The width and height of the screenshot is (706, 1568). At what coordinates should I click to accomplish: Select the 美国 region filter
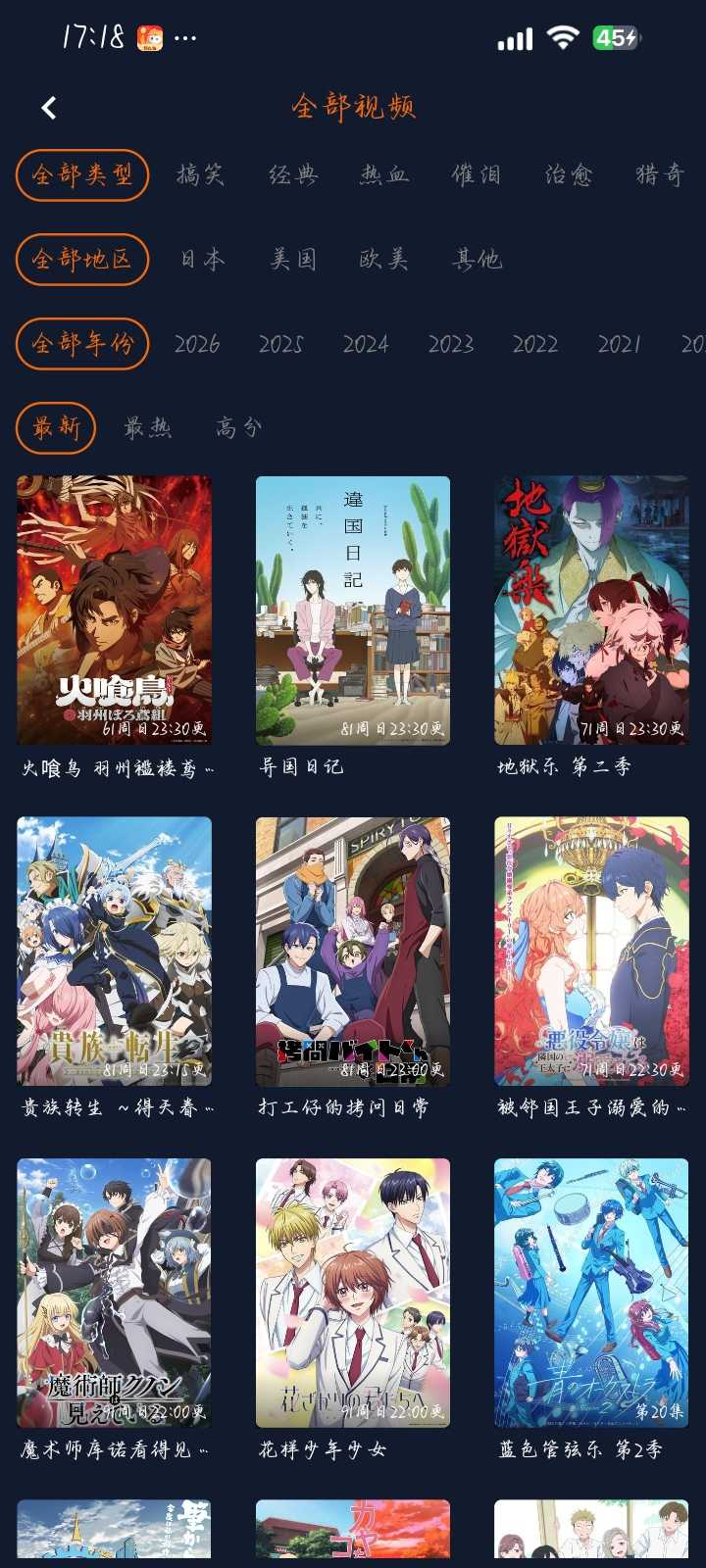pos(294,259)
